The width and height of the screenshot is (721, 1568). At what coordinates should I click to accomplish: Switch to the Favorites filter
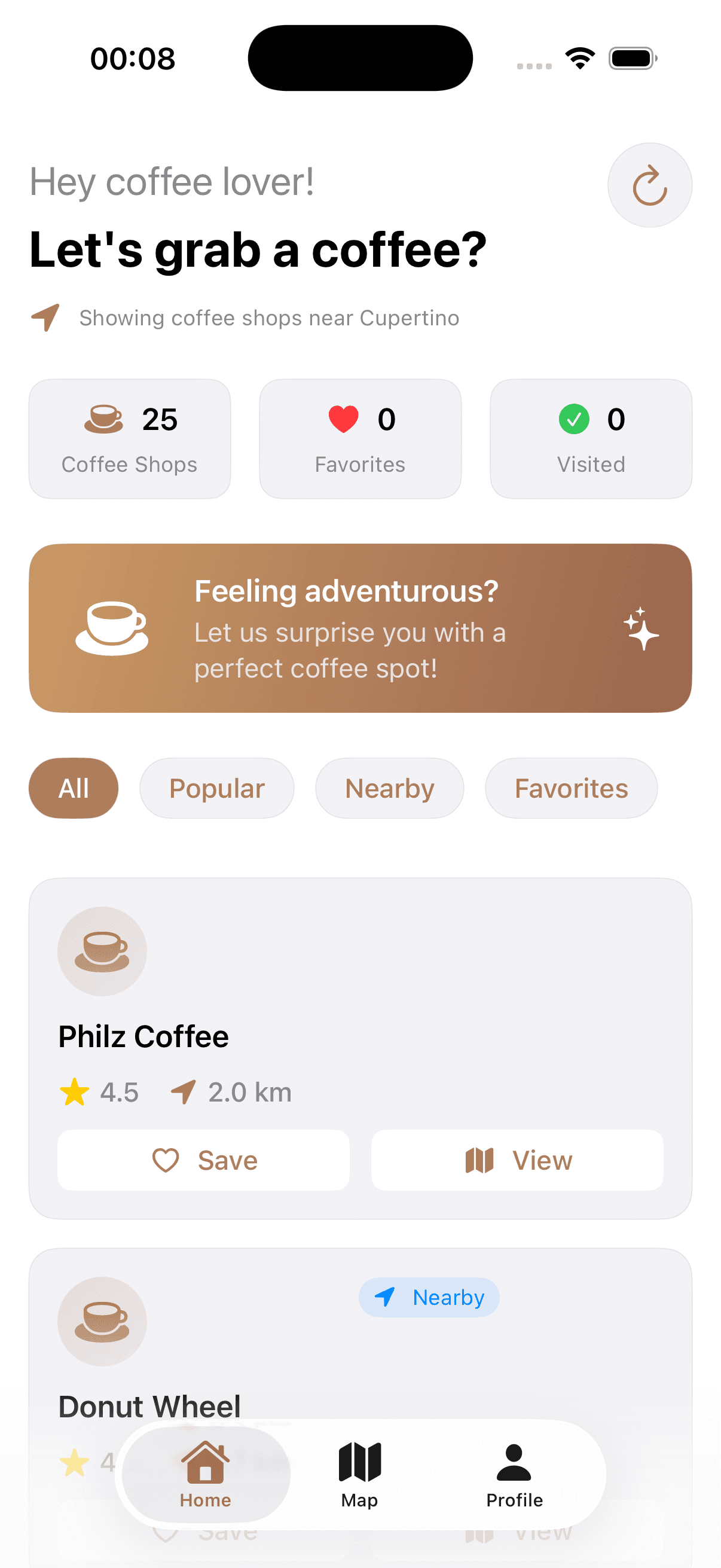click(571, 788)
